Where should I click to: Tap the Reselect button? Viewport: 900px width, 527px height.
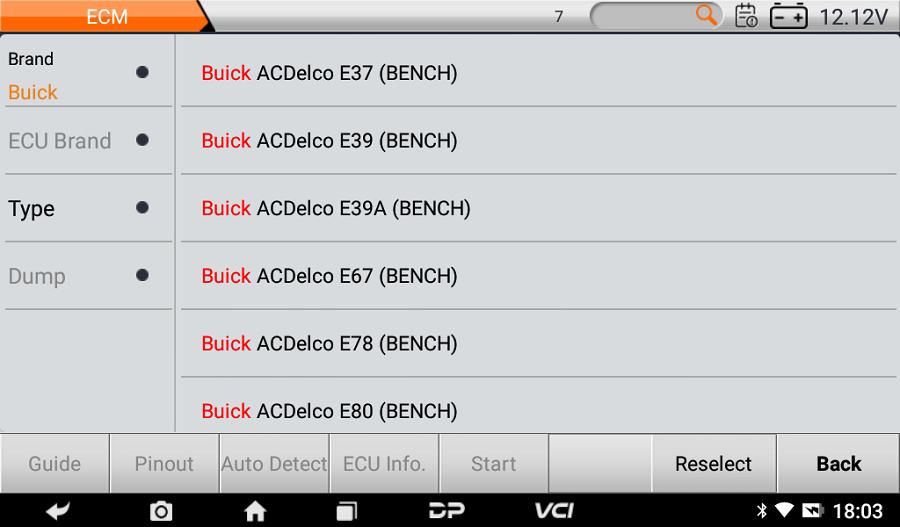713,463
